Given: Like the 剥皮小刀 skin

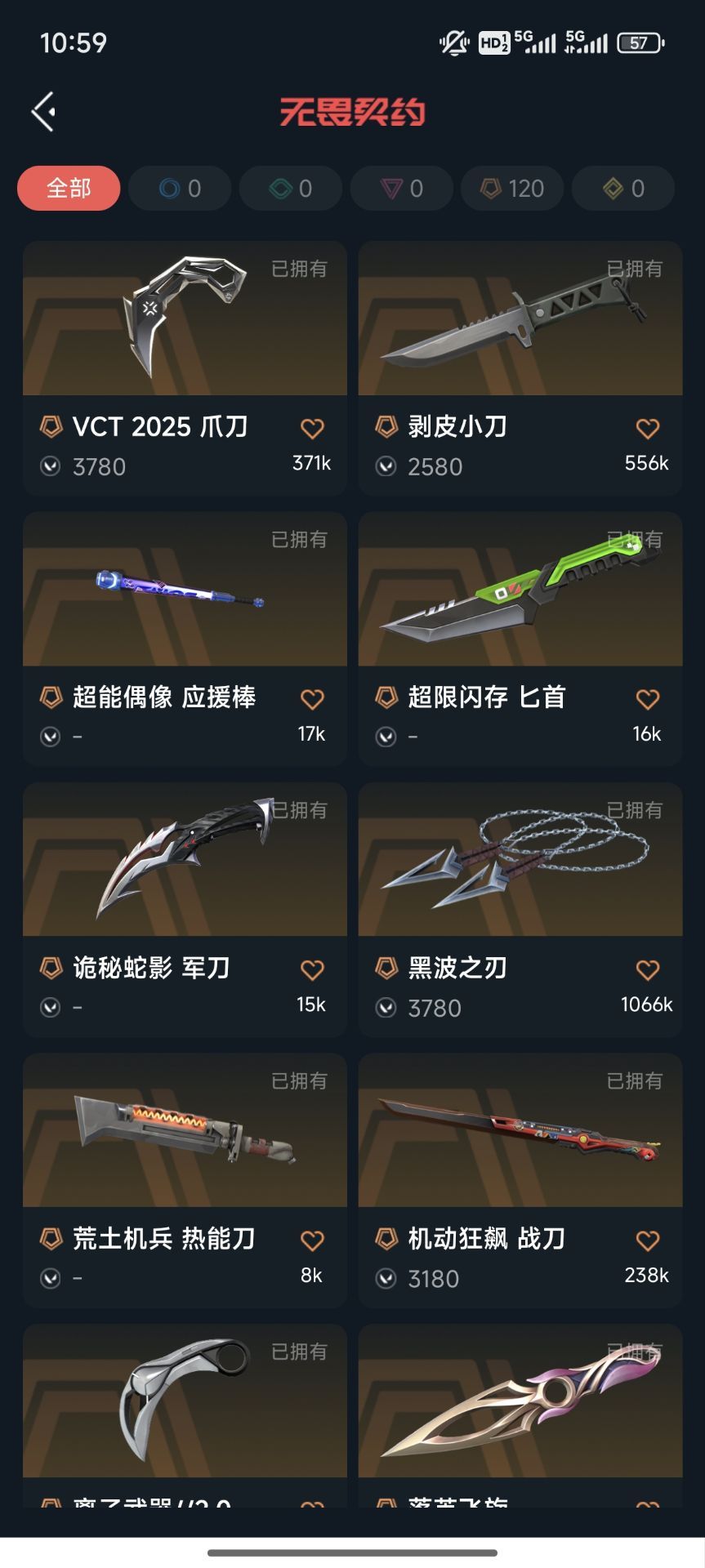Looking at the screenshot, I should pyautogui.click(x=648, y=428).
